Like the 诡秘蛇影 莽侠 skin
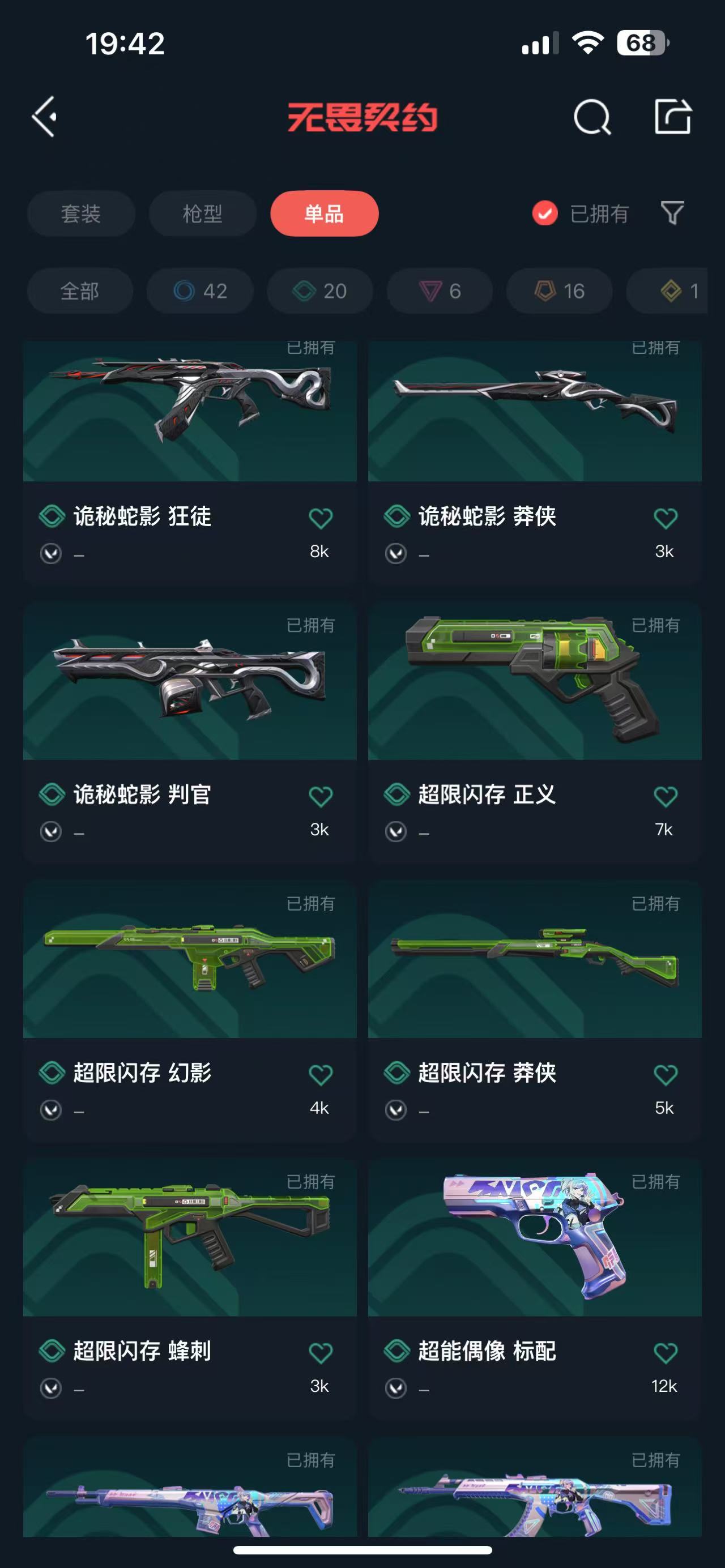725x1568 pixels. click(x=665, y=519)
